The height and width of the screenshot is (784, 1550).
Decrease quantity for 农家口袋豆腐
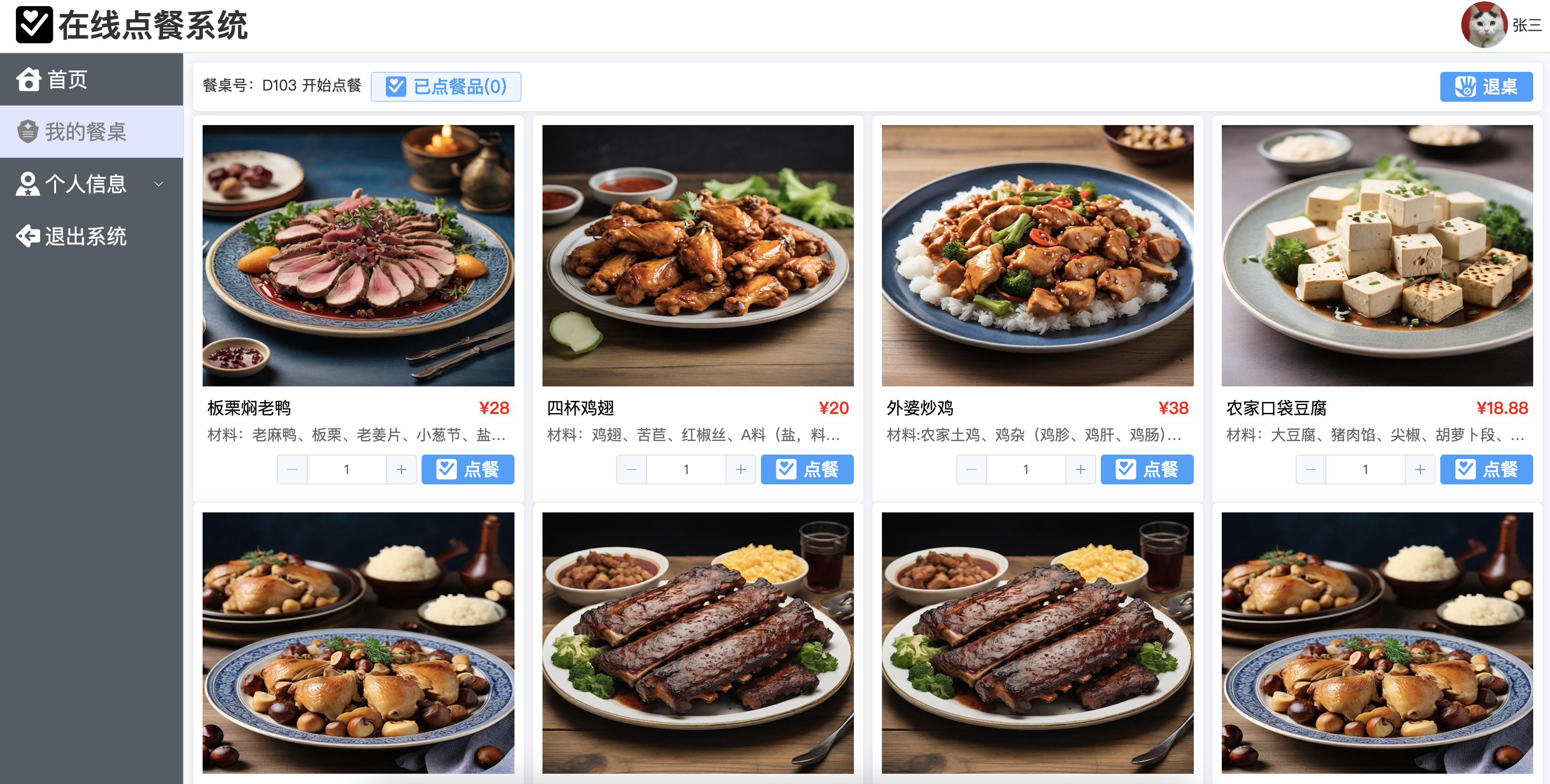pyautogui.click(x=1310, y=469)
